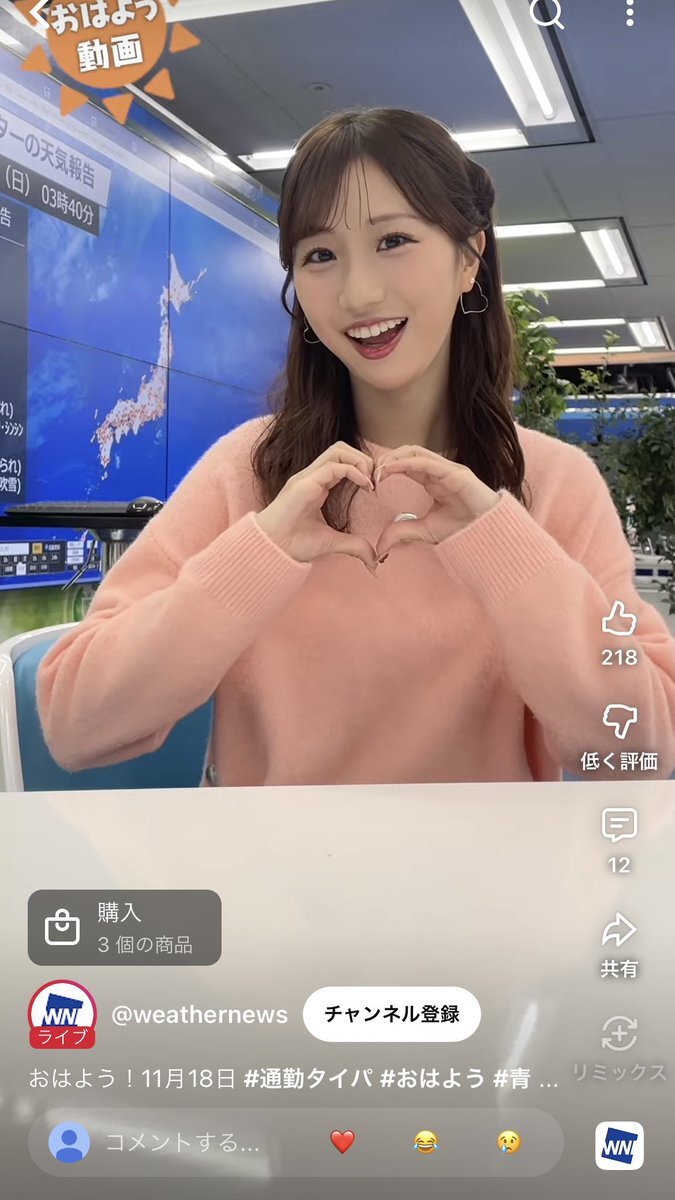Go back using the top arrow
Screen dimensions: 675x1200
coord(40,13)
